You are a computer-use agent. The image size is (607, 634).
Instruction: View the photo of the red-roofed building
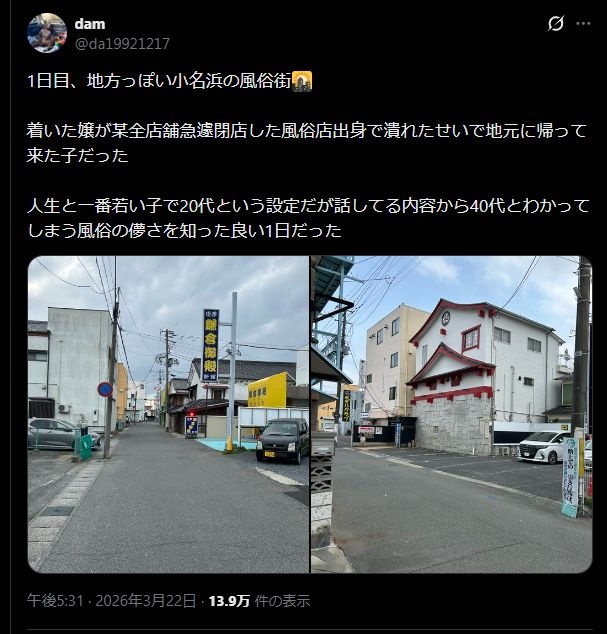(x=451, y=414)
